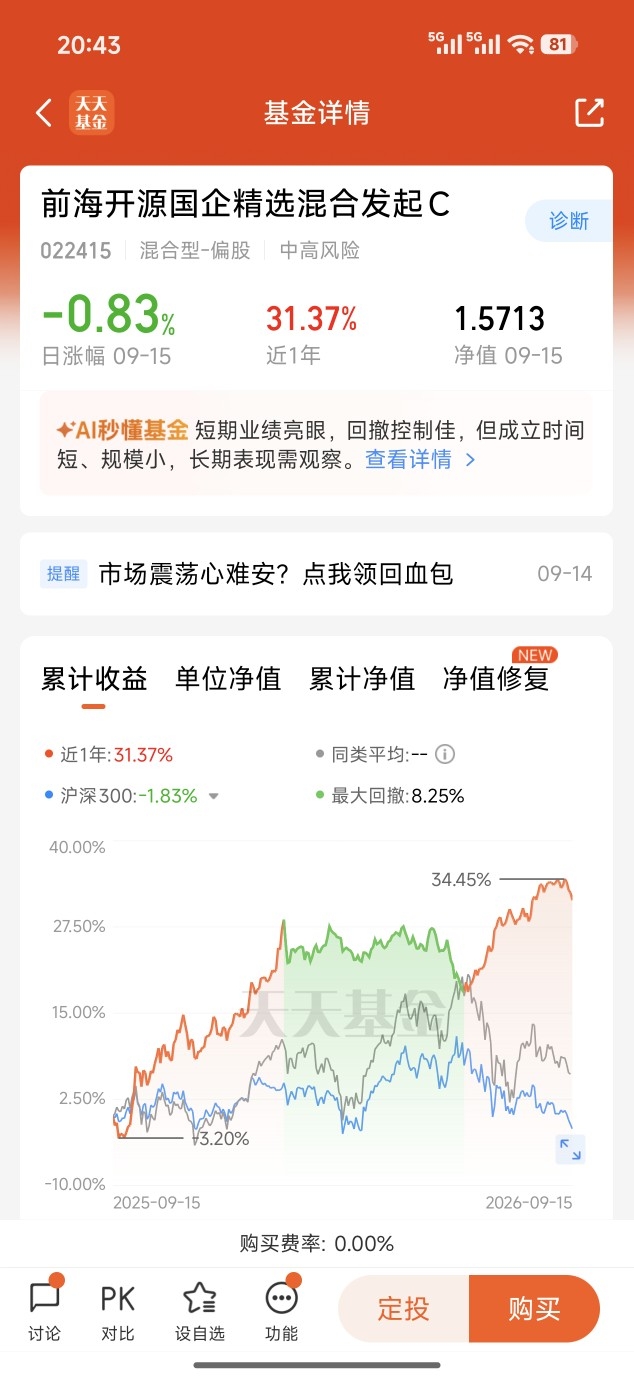Tap the 定投 button

coord(404,1308)
